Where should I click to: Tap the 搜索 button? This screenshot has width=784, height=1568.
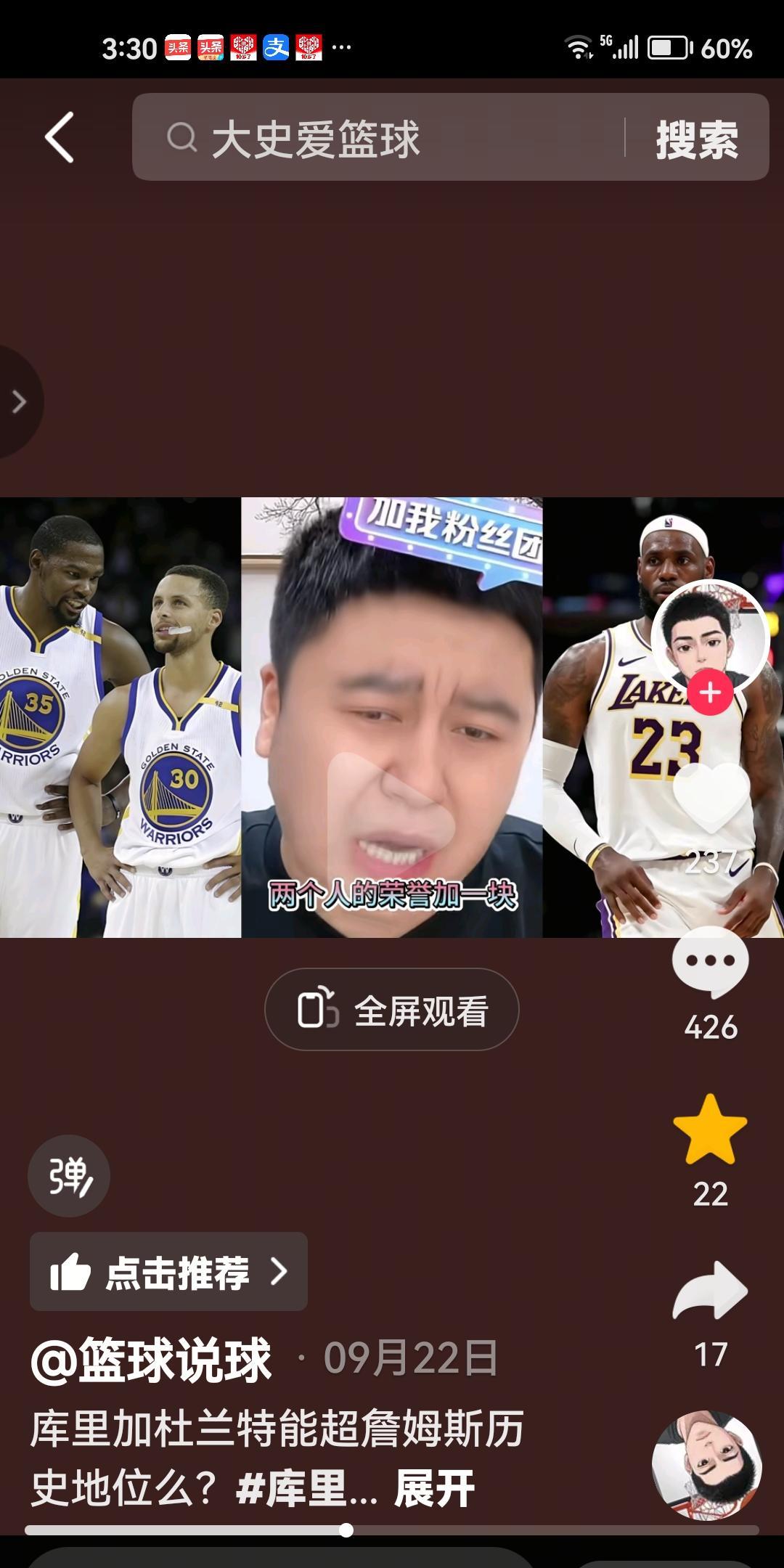(696, 139)
